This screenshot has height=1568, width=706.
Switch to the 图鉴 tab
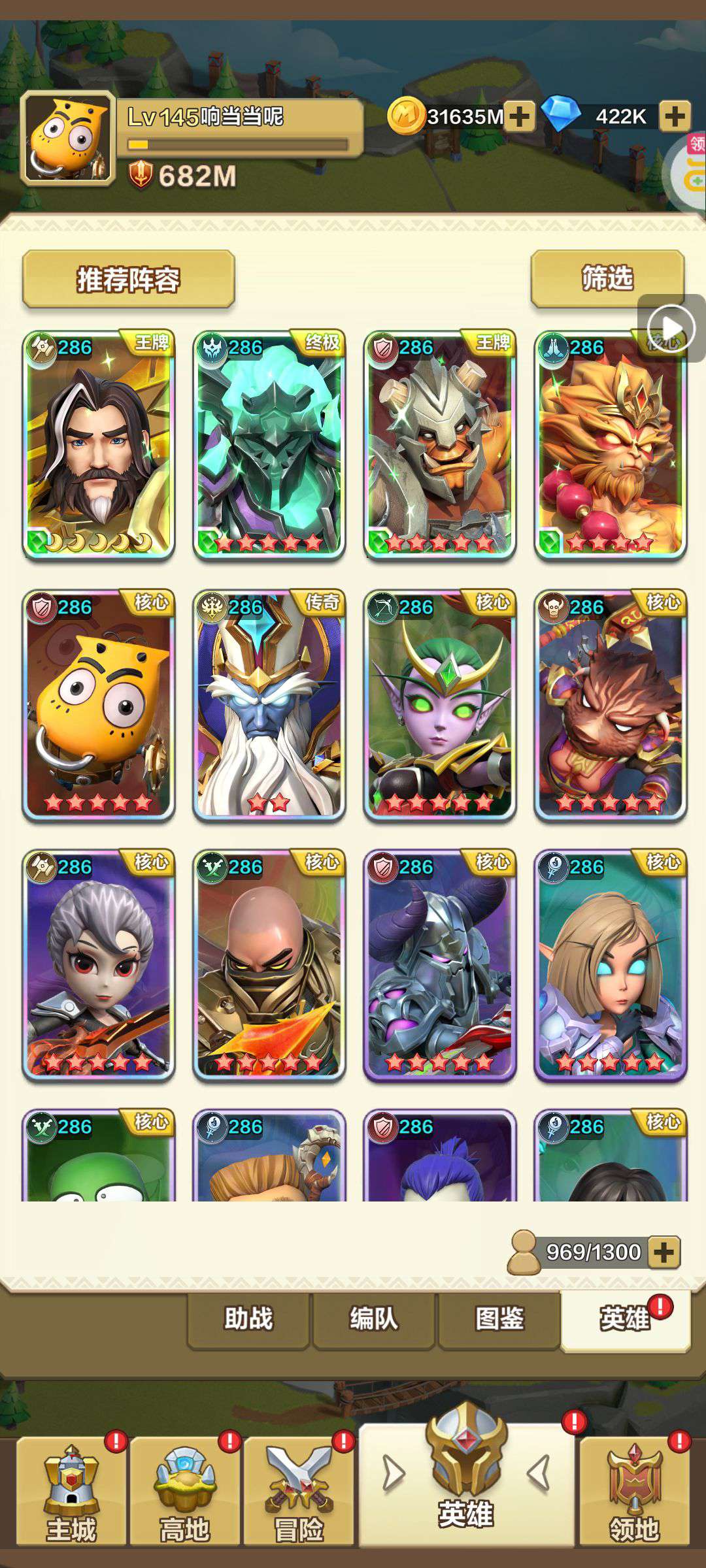pos(499,1319)
